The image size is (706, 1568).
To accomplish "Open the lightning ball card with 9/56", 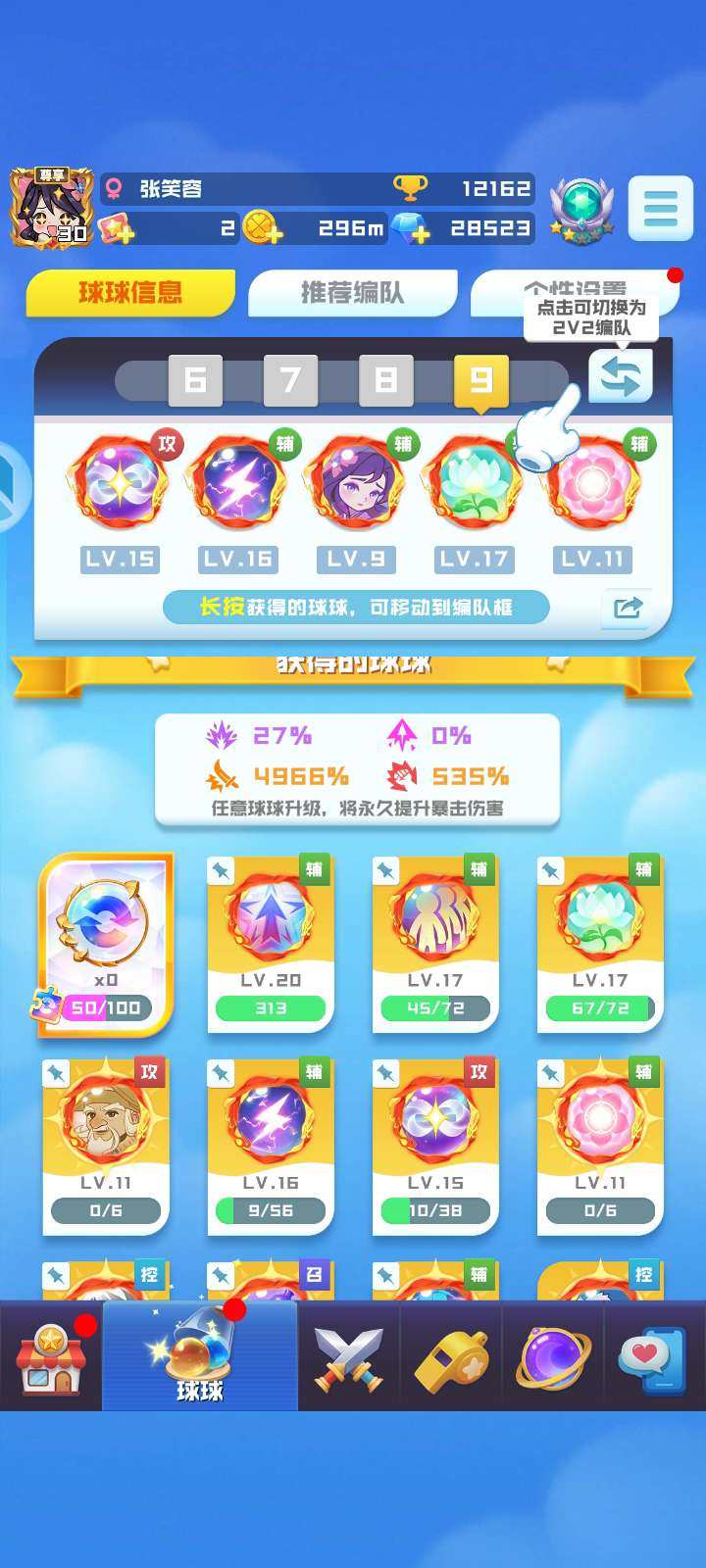I will (x=271, y=1147).
